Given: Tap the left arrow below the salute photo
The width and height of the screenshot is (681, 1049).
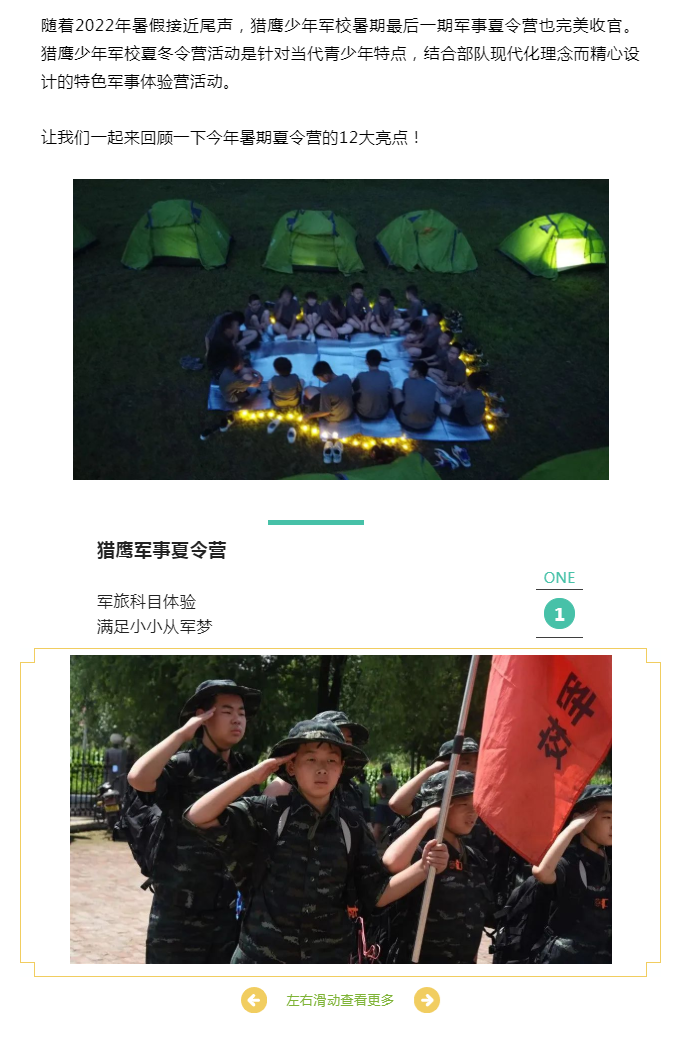Looking at the screenshot, I should [x=254, y=1000].
